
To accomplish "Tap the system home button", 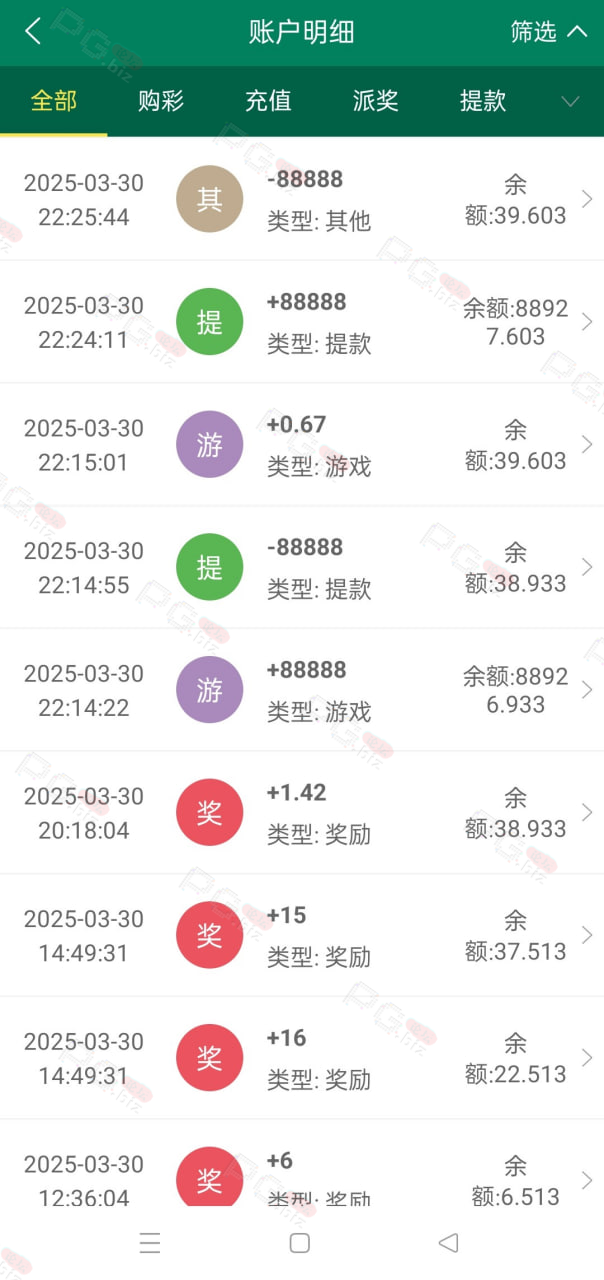I will (x=299, y=1243).
